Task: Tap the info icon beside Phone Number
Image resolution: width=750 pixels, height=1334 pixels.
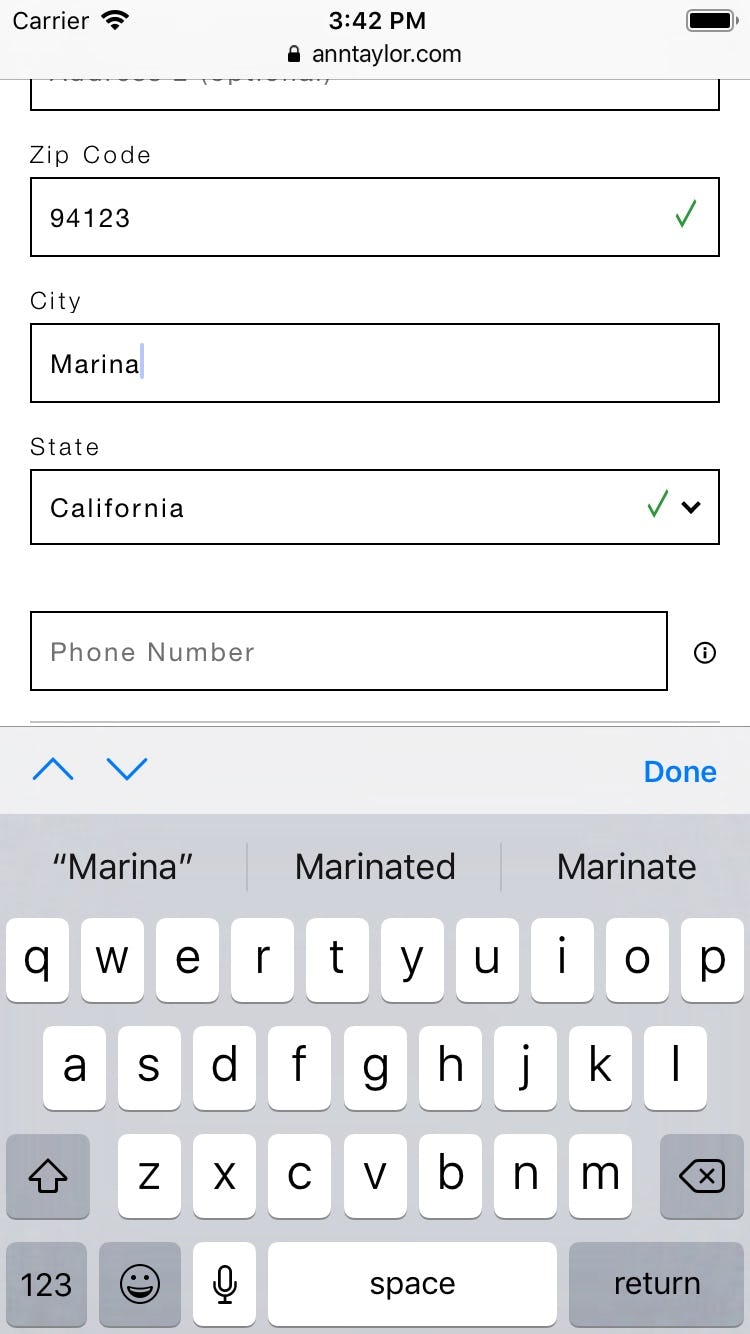Action: [x=705, y=652]
